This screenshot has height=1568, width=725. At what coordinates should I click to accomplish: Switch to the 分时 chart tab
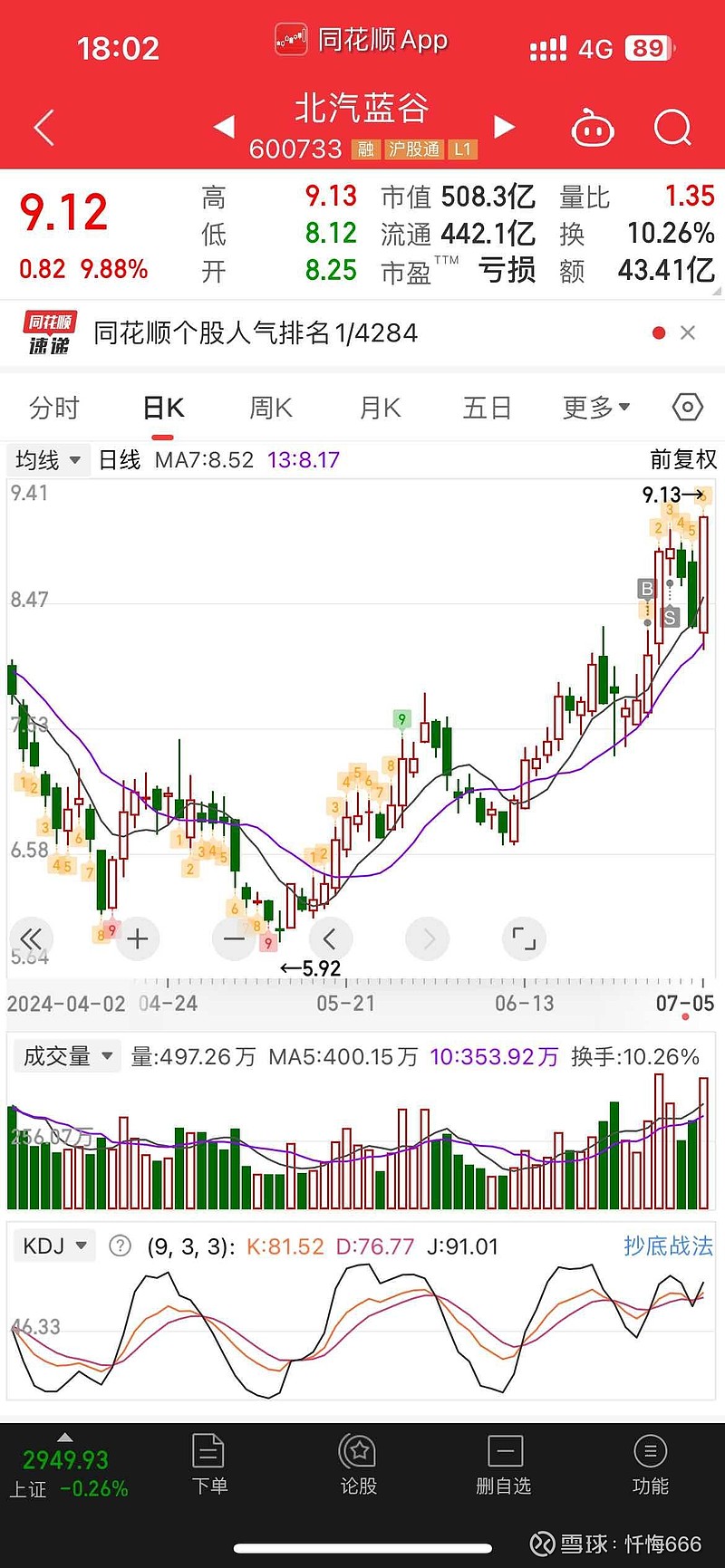pyautogui.click(x=54, y=409)
